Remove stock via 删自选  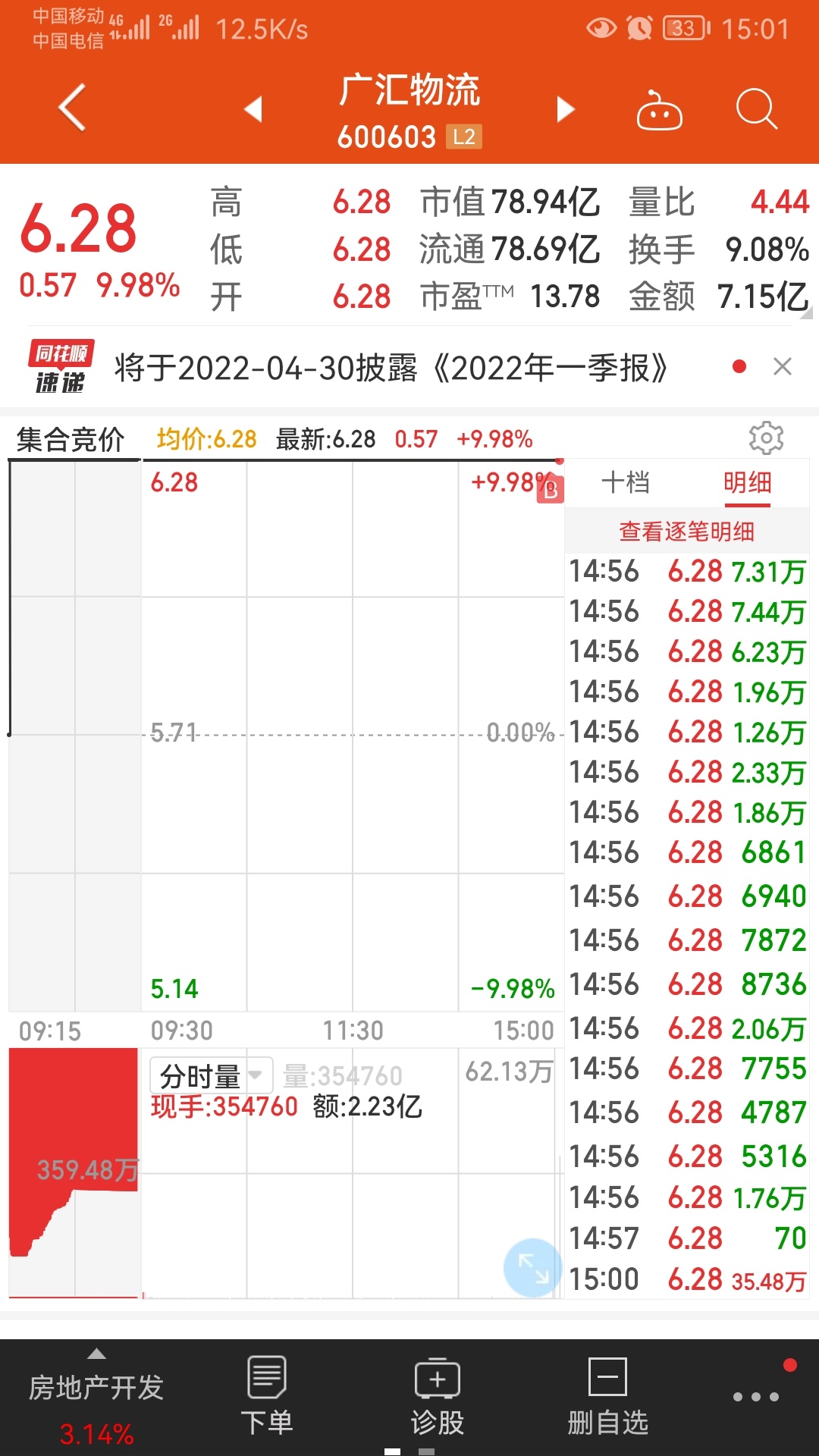tap(608, 1397)
